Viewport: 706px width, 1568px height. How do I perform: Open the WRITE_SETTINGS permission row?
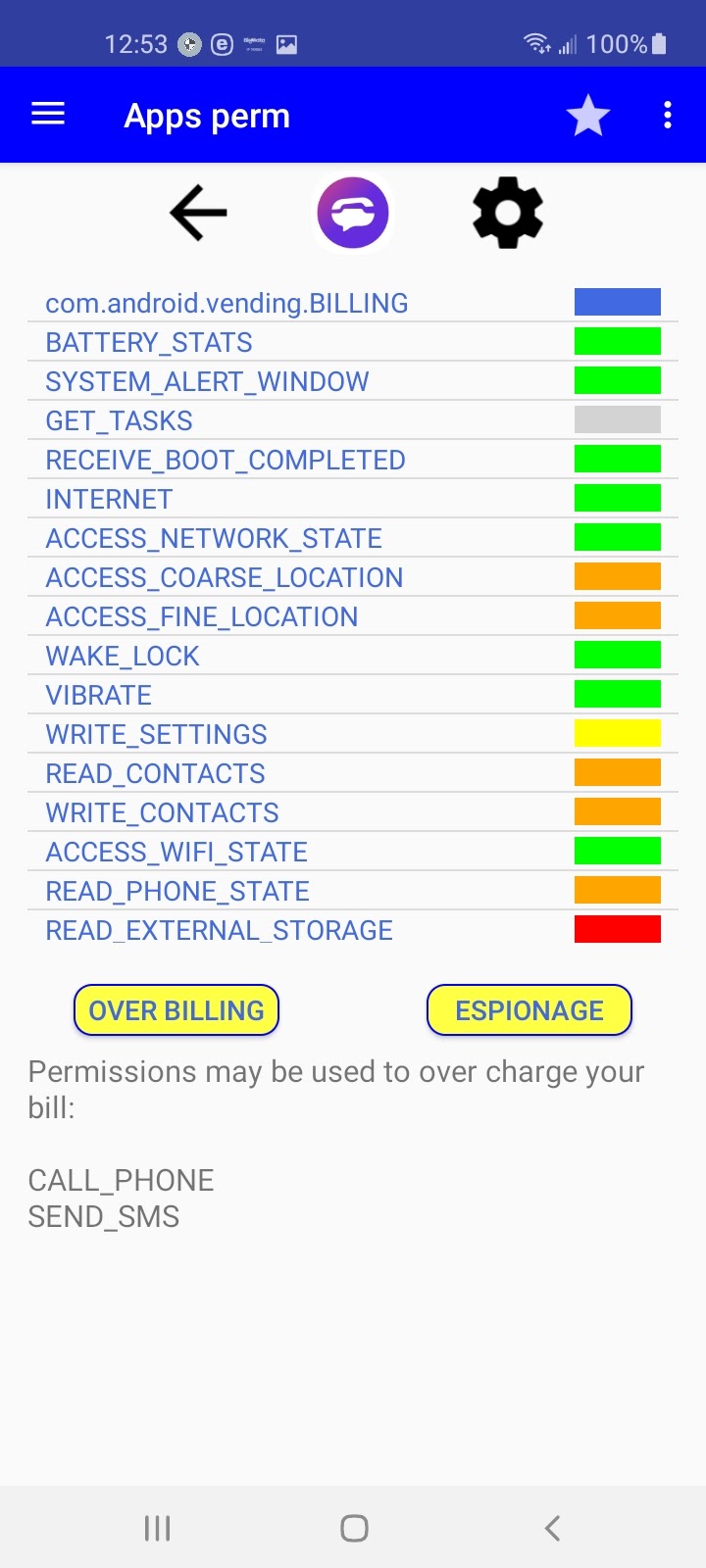pyautogui.click(x=156, y=734)
